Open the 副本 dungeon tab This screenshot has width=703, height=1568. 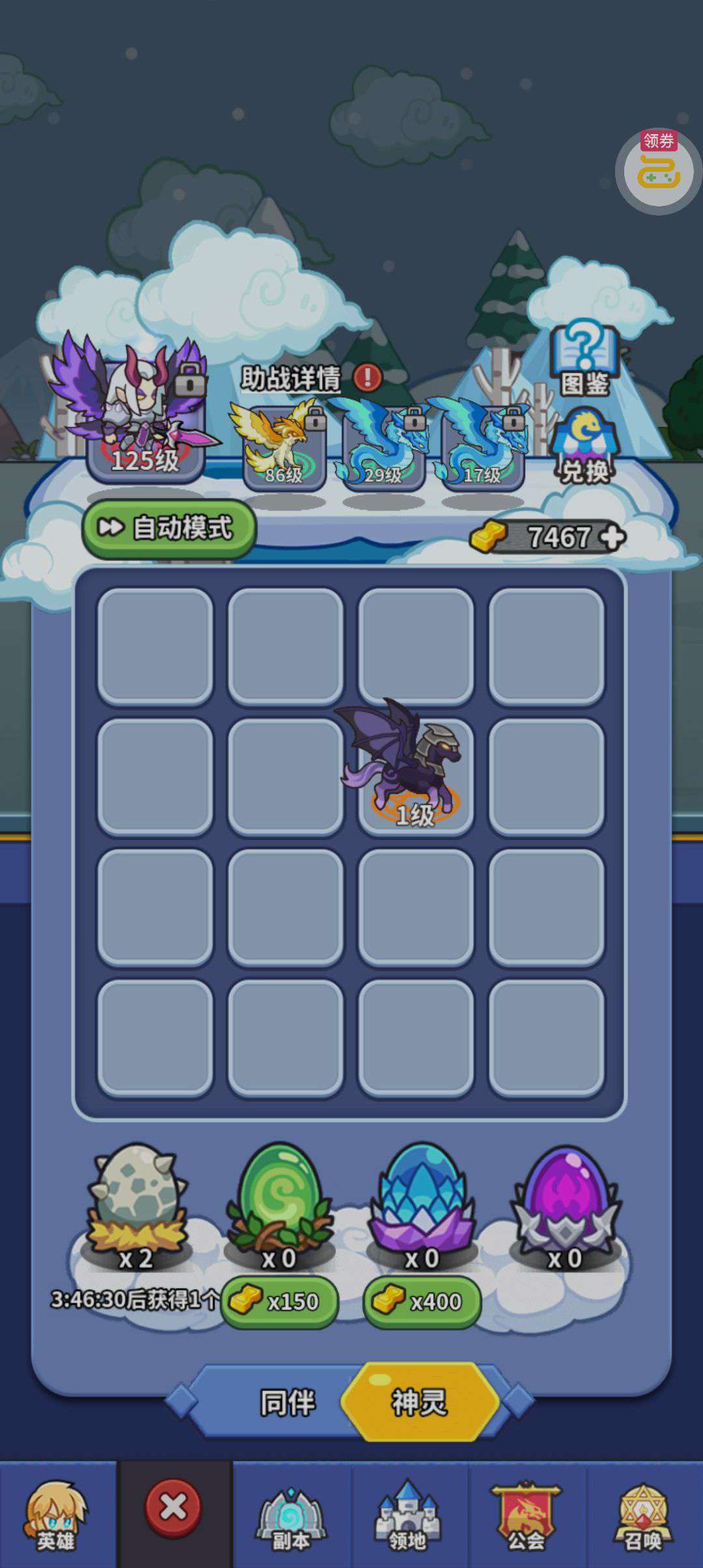291,1515
